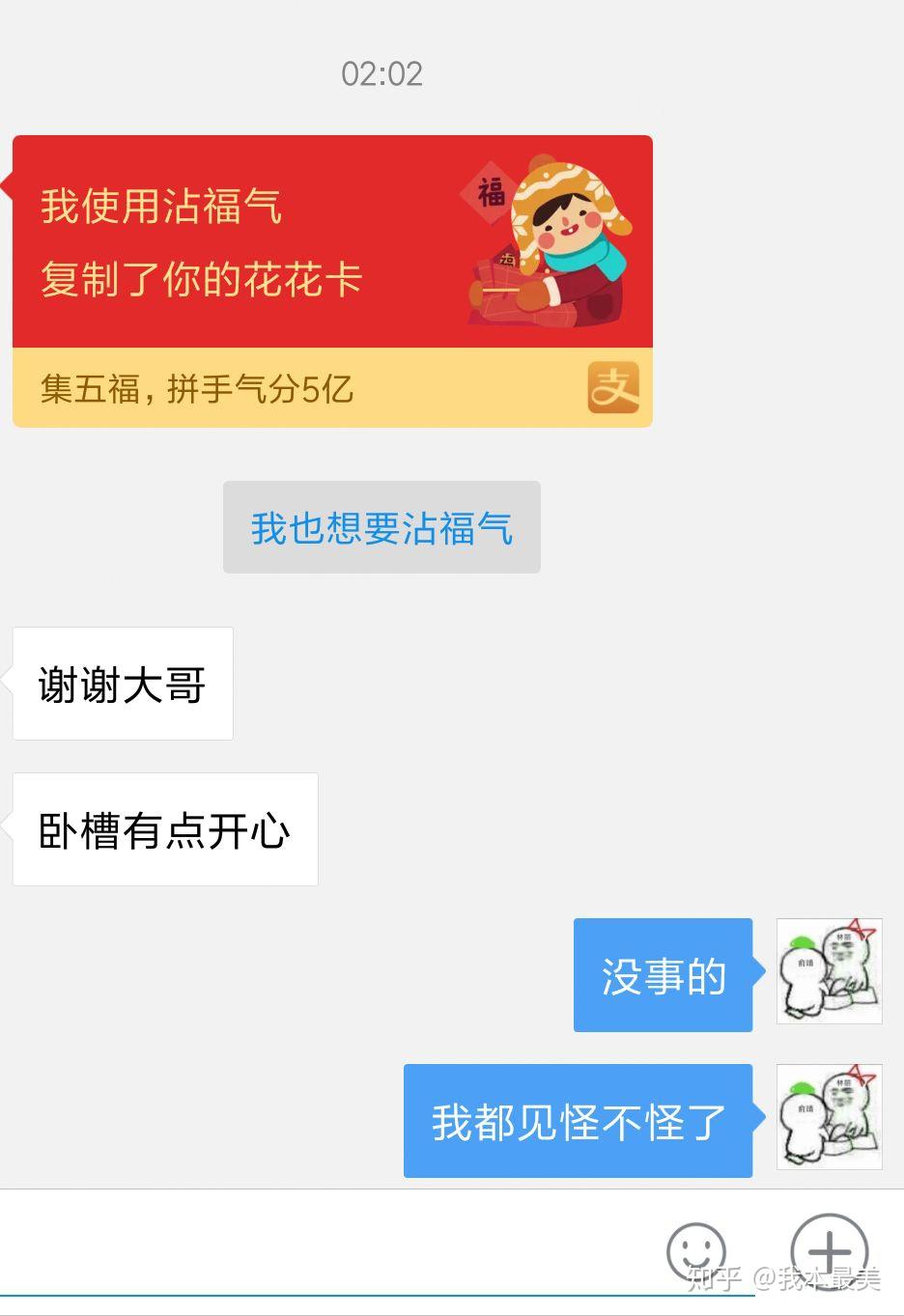Open the avatar beside 没事的 message

coord(829,971)
